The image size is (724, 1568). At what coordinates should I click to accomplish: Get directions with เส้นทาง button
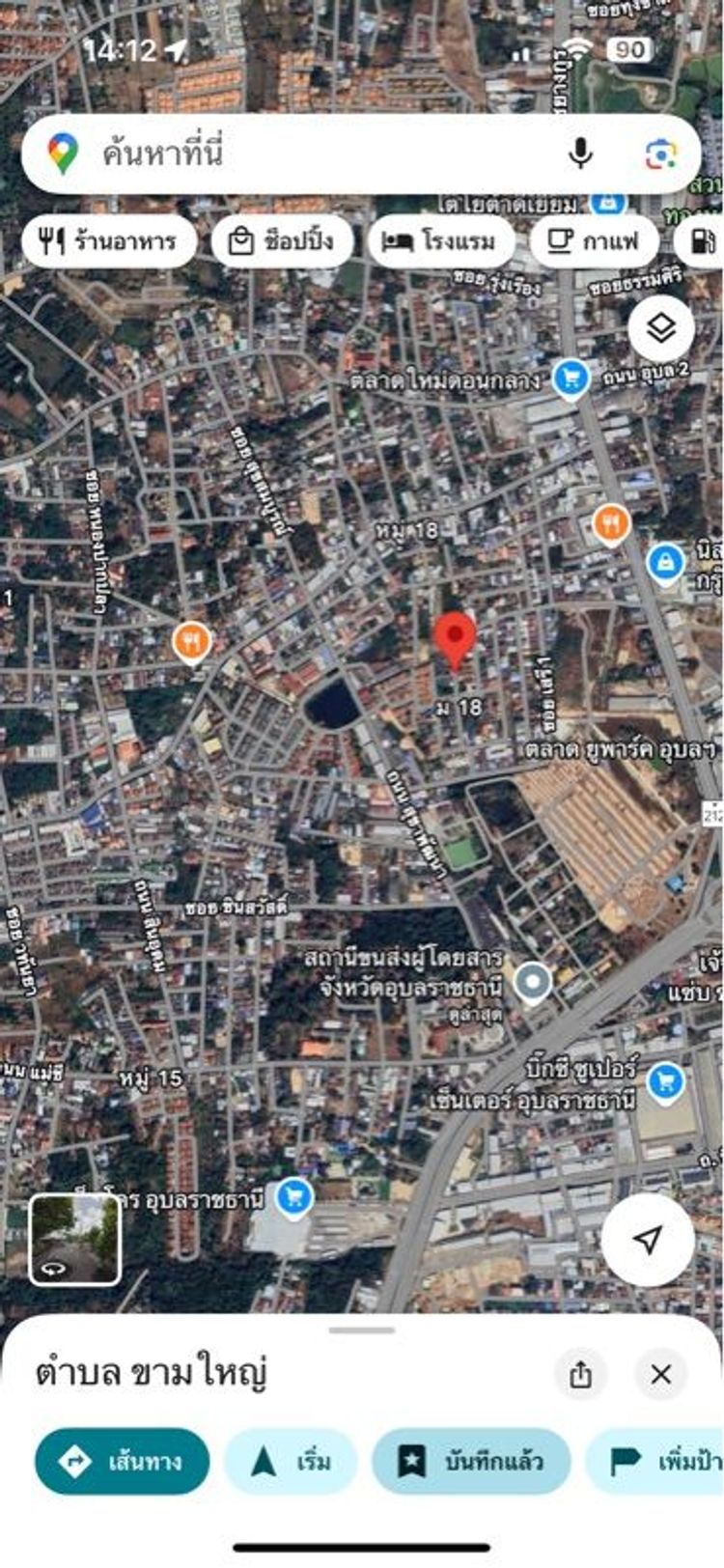(x=122, y=1462)
